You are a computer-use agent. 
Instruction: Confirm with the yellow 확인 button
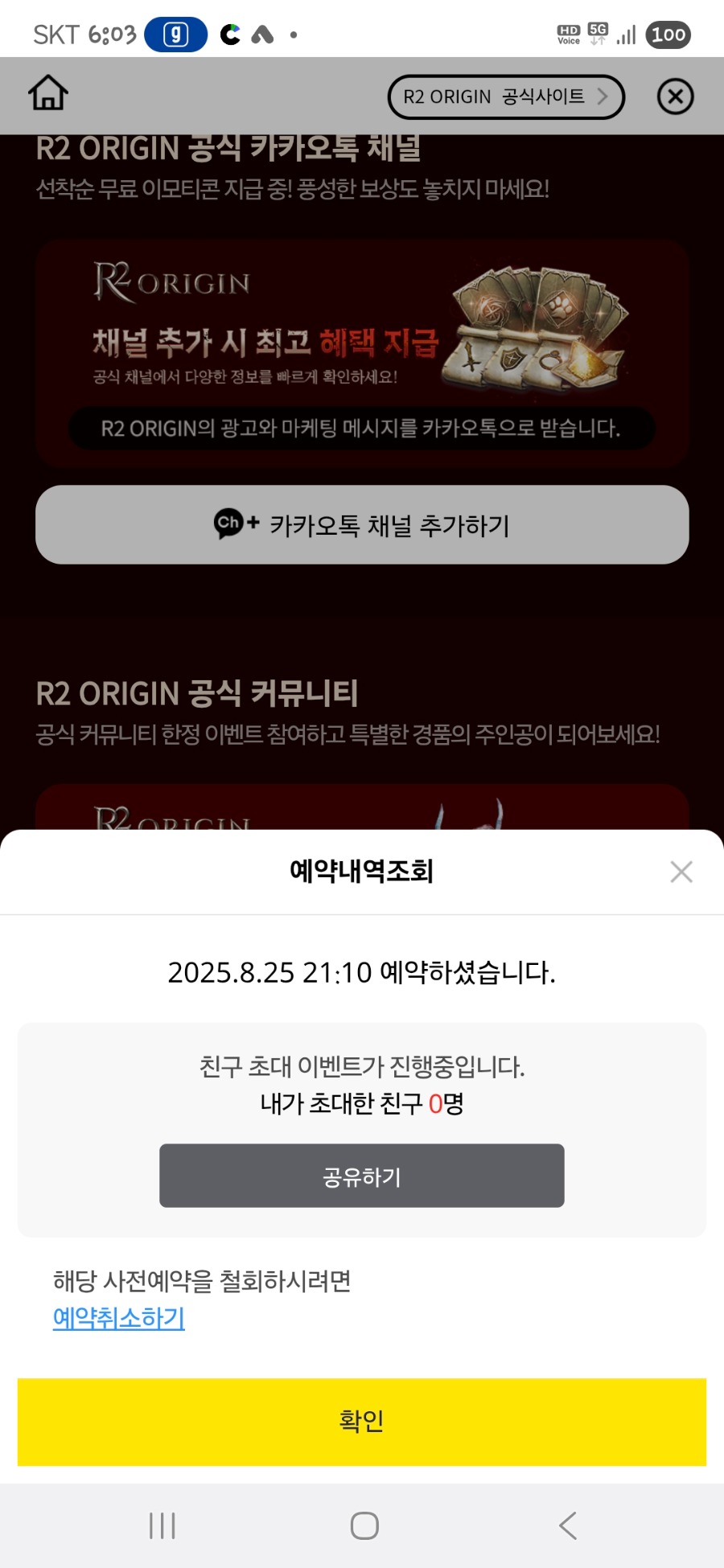(362, 1422)
